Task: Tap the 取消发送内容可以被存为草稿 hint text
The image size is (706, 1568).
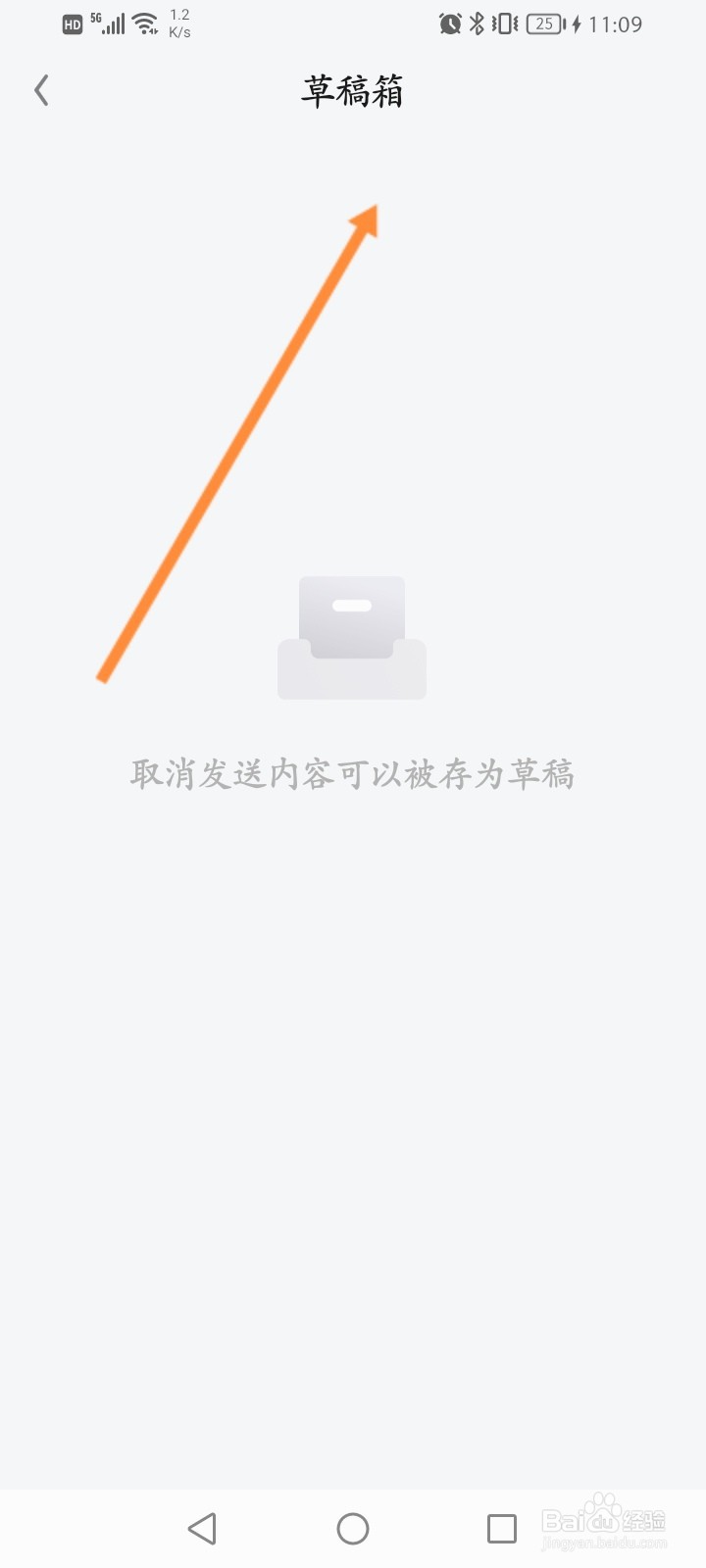Action: pyautogui.click(x=352, y=773)
